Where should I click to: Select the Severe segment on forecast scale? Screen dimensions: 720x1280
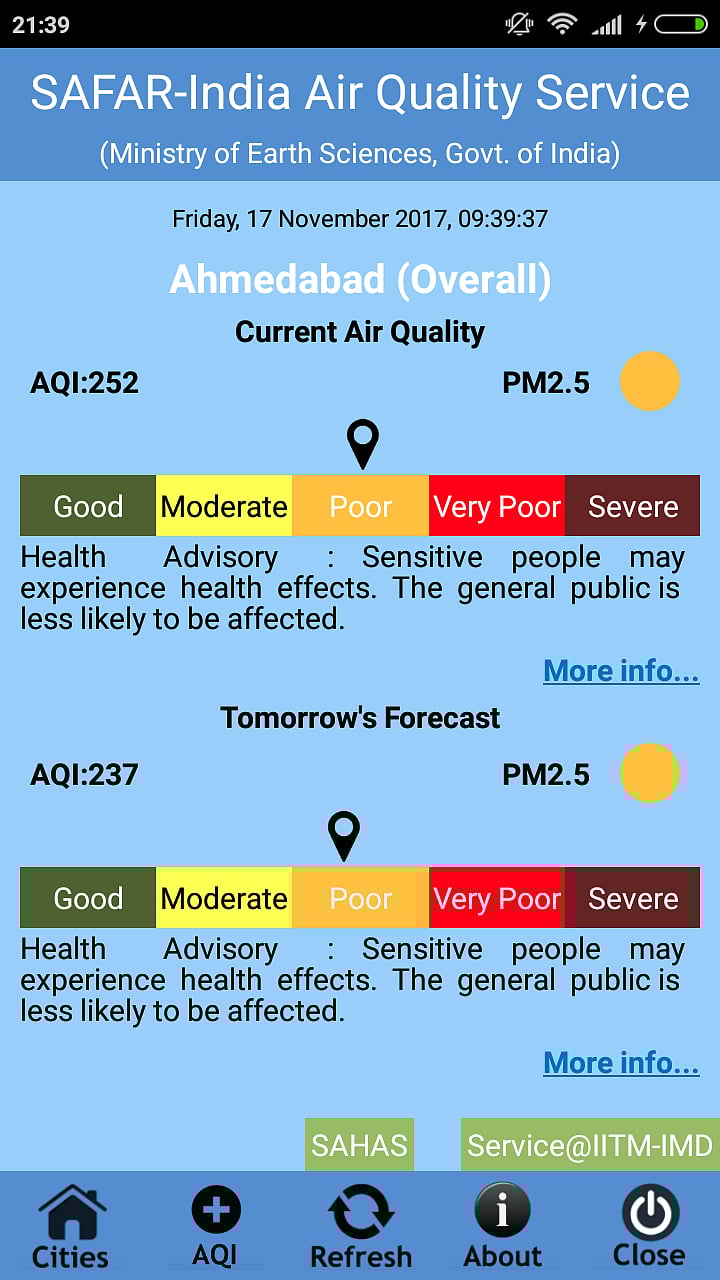coord(633,898)
